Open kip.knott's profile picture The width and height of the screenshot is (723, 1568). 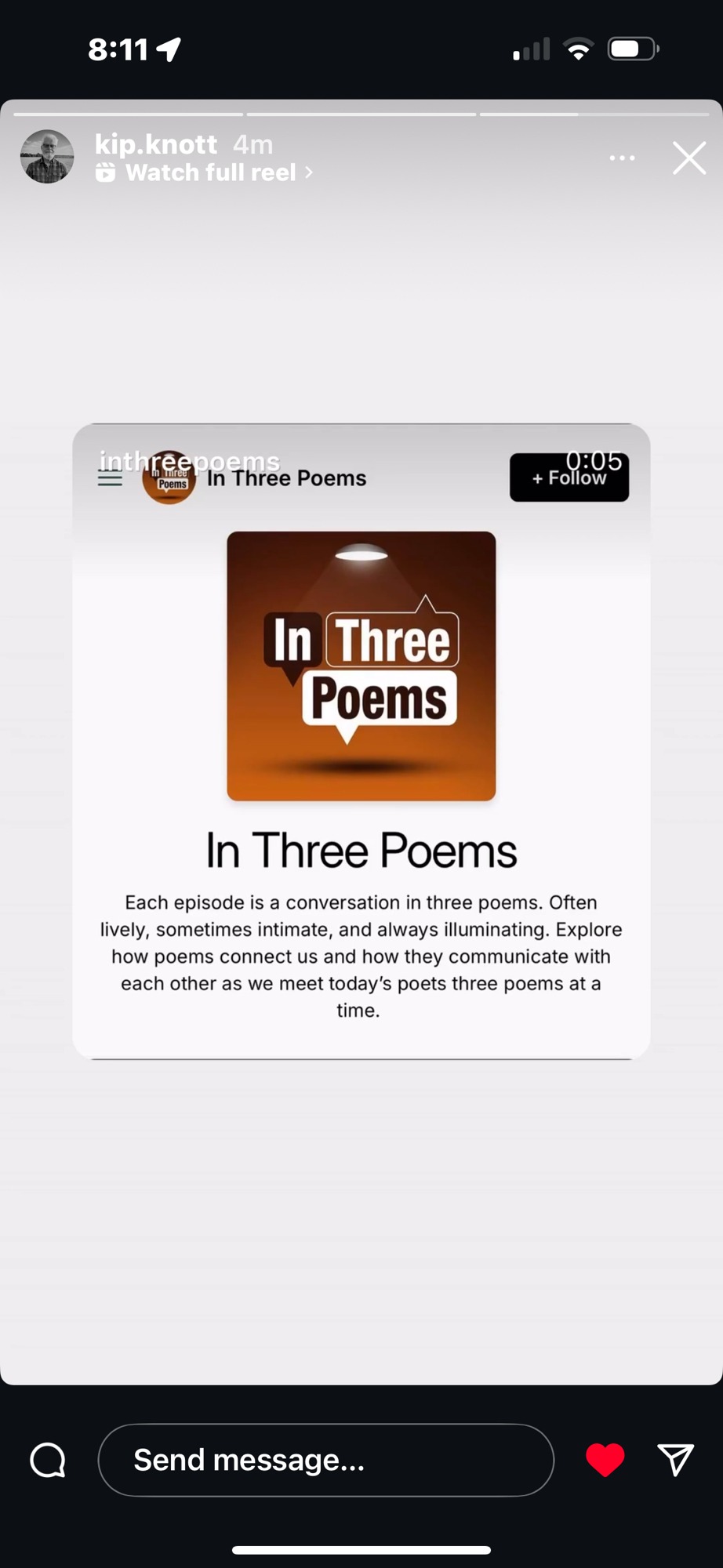click(47, 157)
